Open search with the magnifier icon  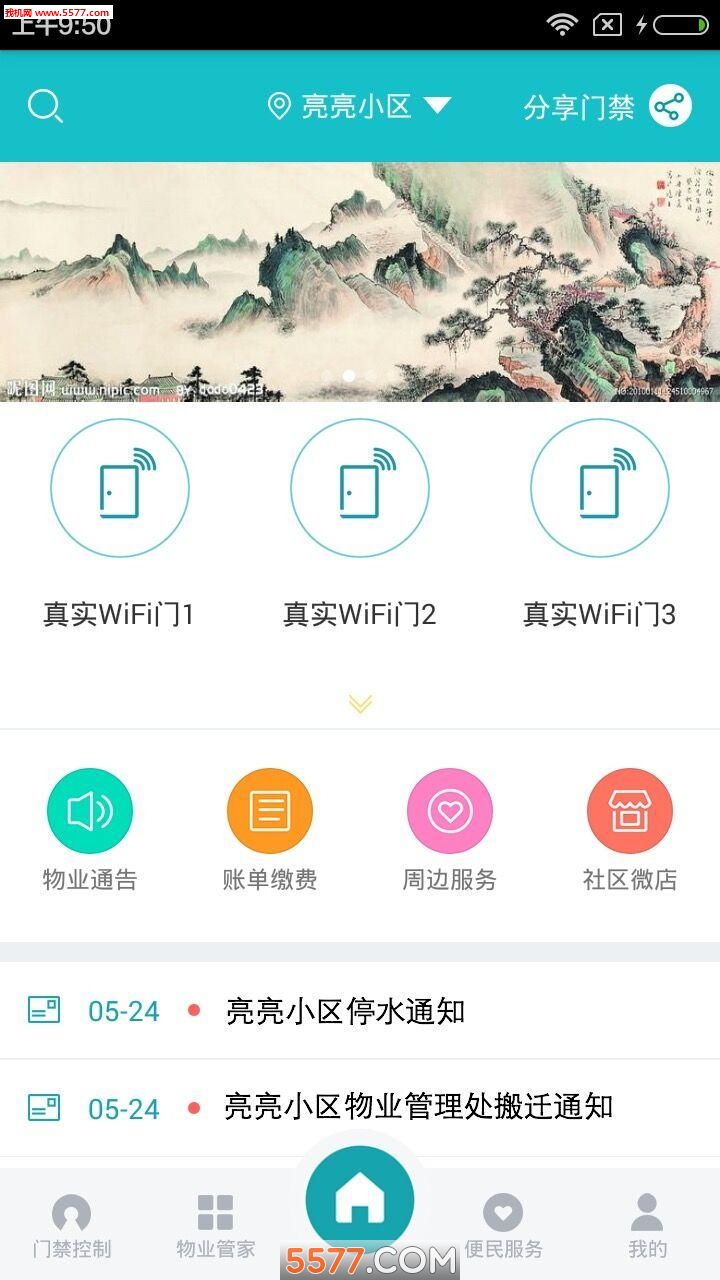(45, 106)
